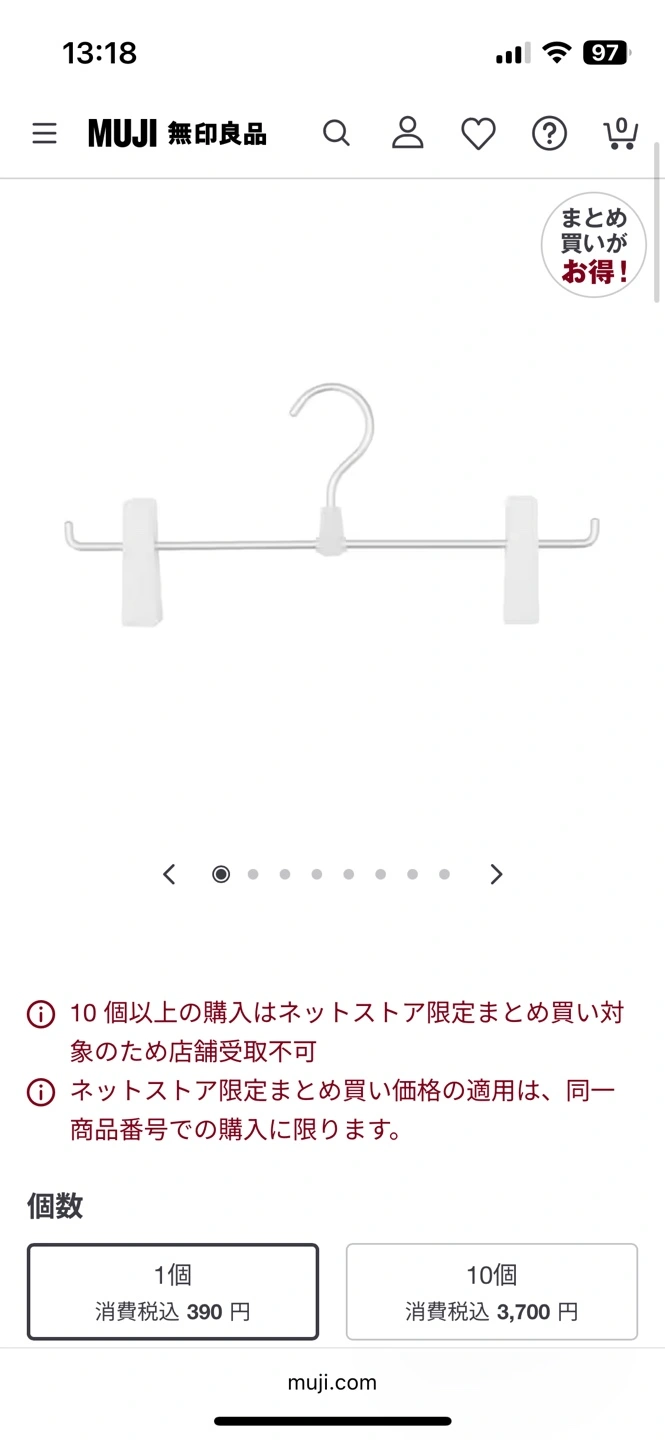Open the shopping cart
This screenshot has height=1440, width=665.
click(620, 133)
